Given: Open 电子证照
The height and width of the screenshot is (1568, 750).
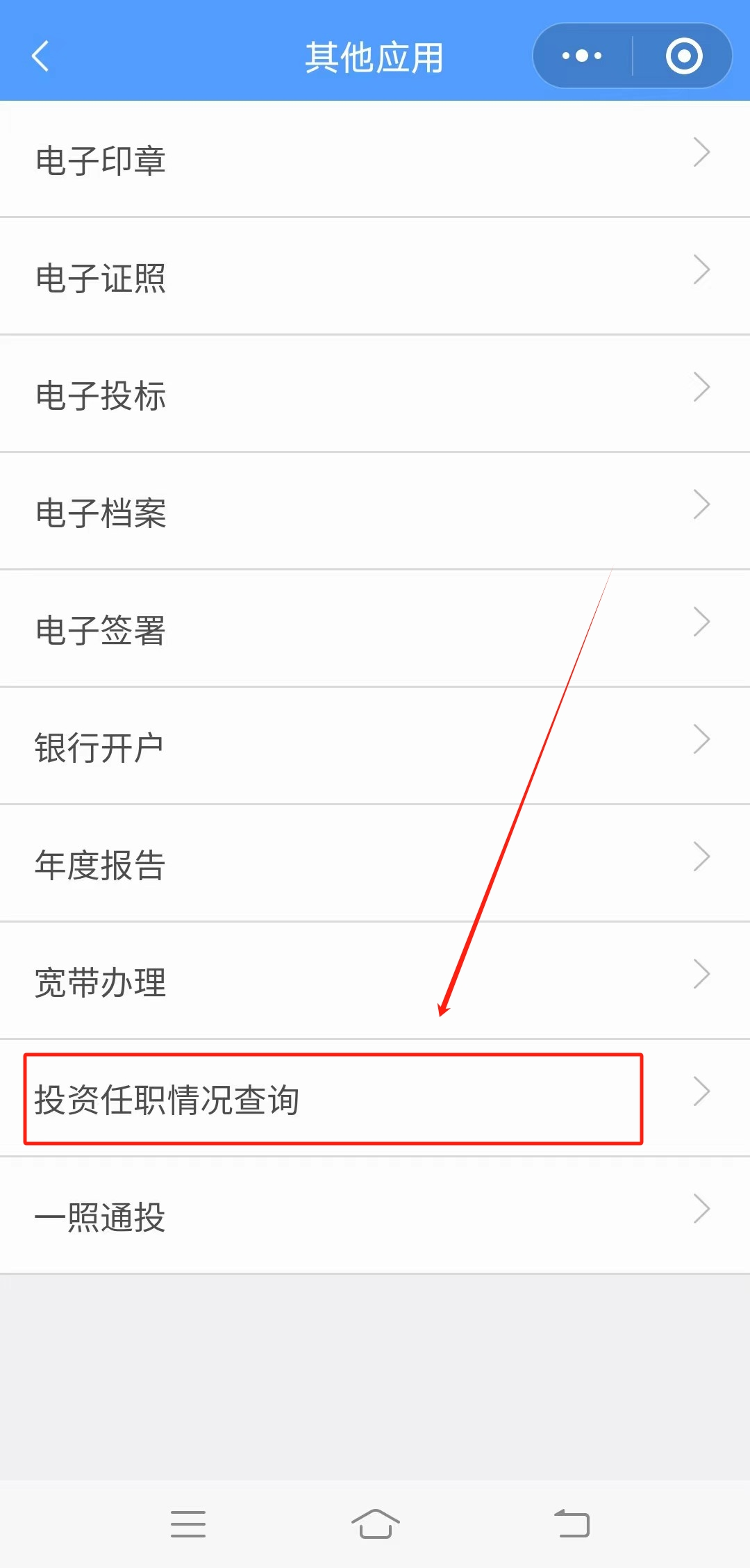Looking at the screenshot, I should (x=375, y=277).
